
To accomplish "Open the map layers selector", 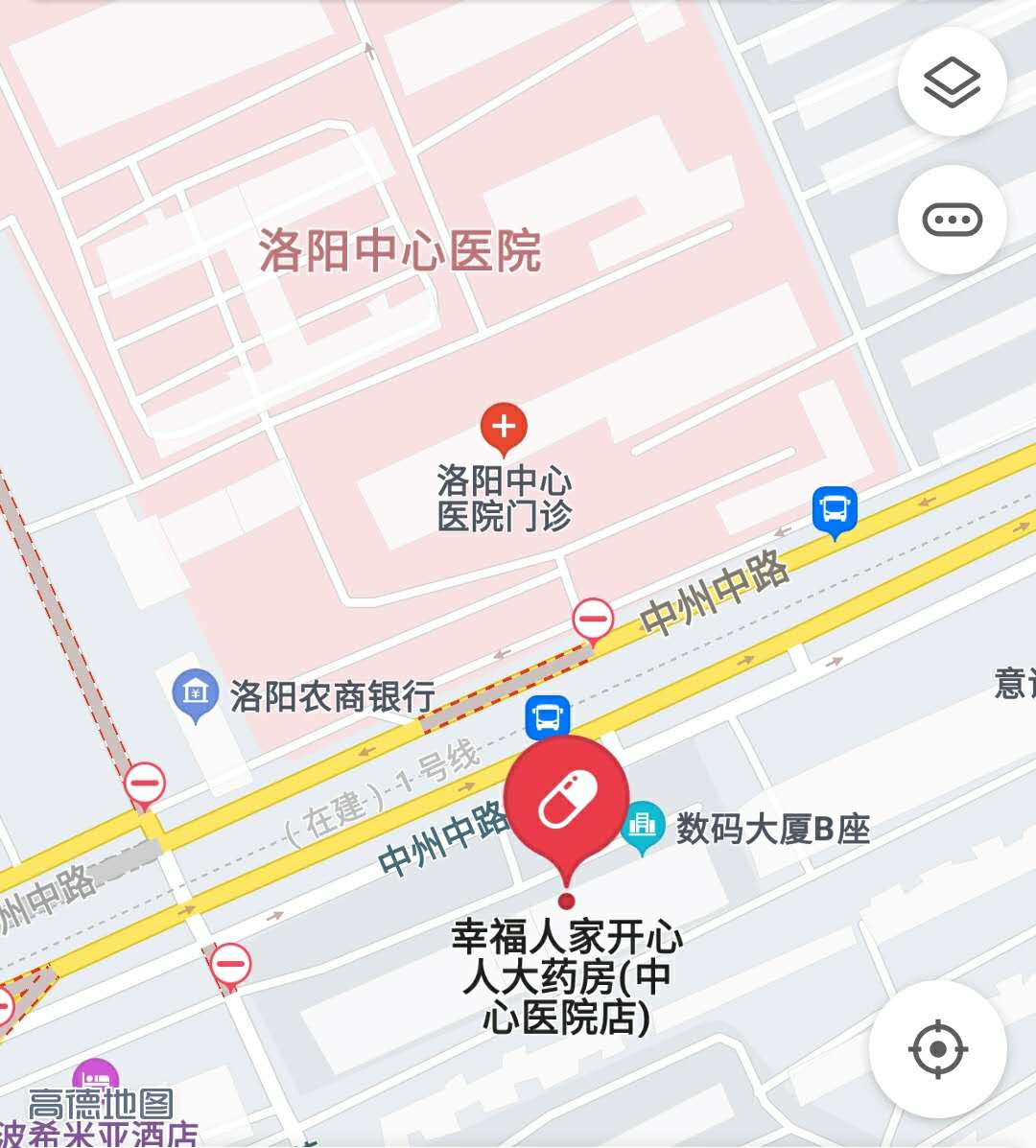I will (x=952, y=82).
